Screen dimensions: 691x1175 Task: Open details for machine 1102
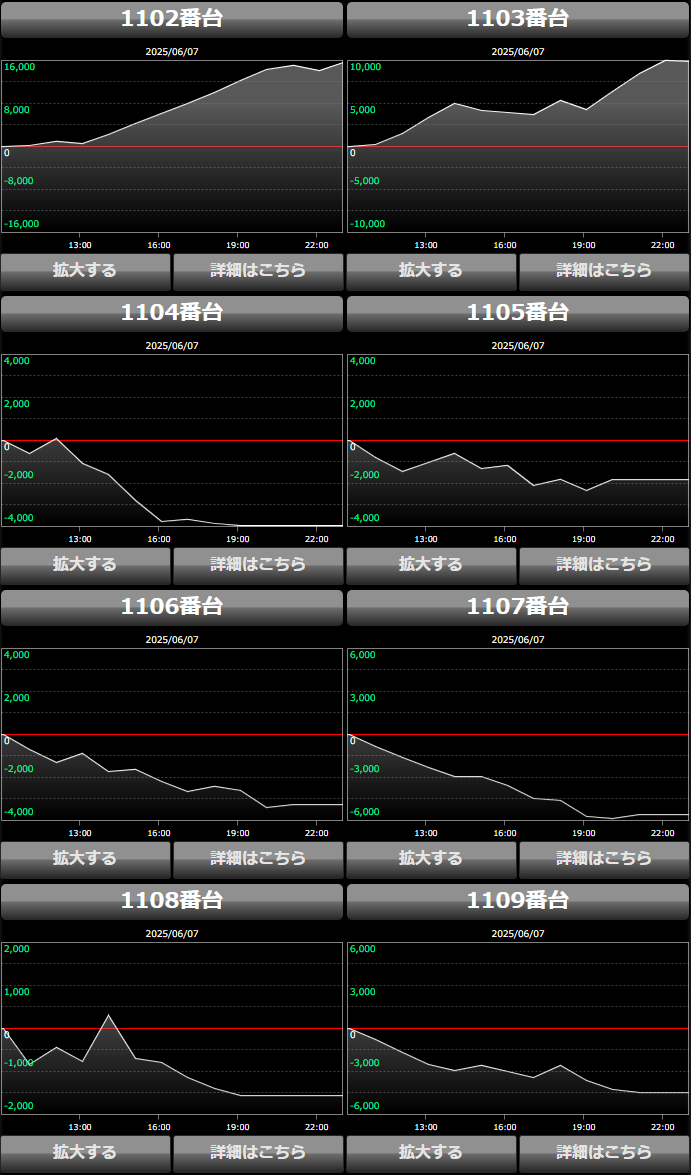258,270
